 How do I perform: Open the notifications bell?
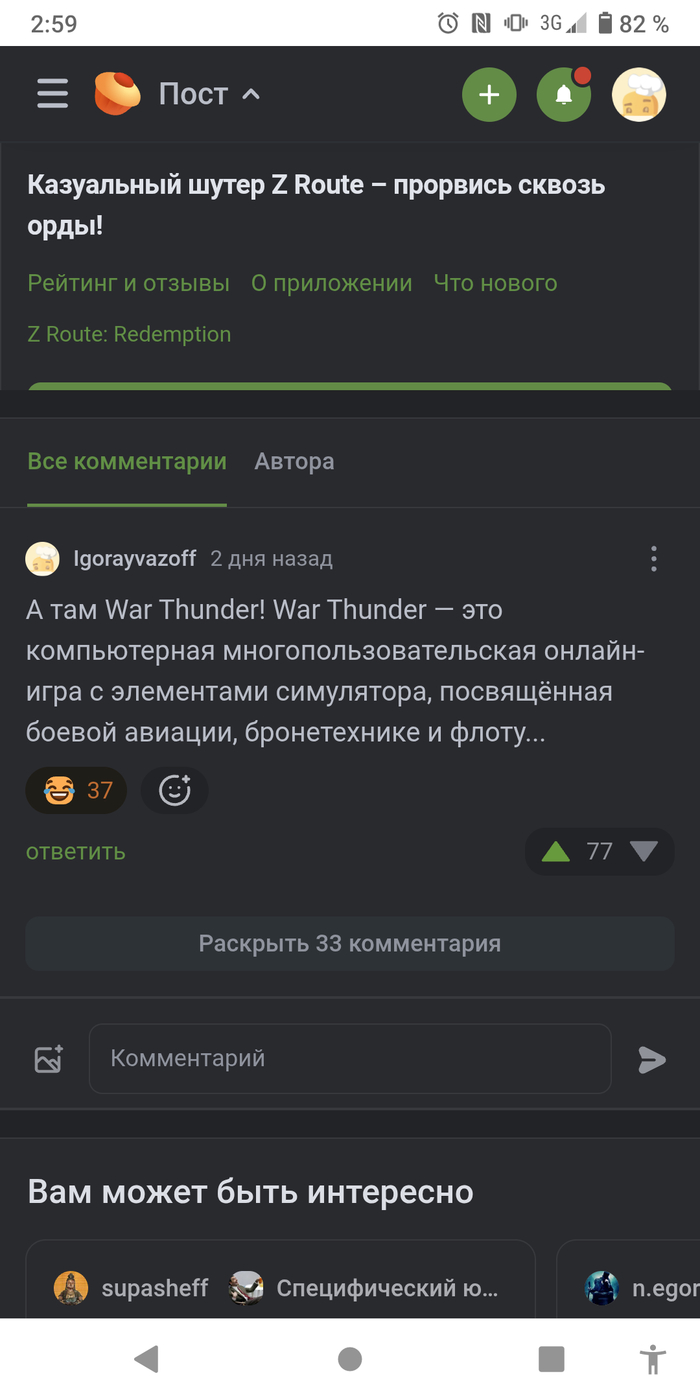coord(564,95)
